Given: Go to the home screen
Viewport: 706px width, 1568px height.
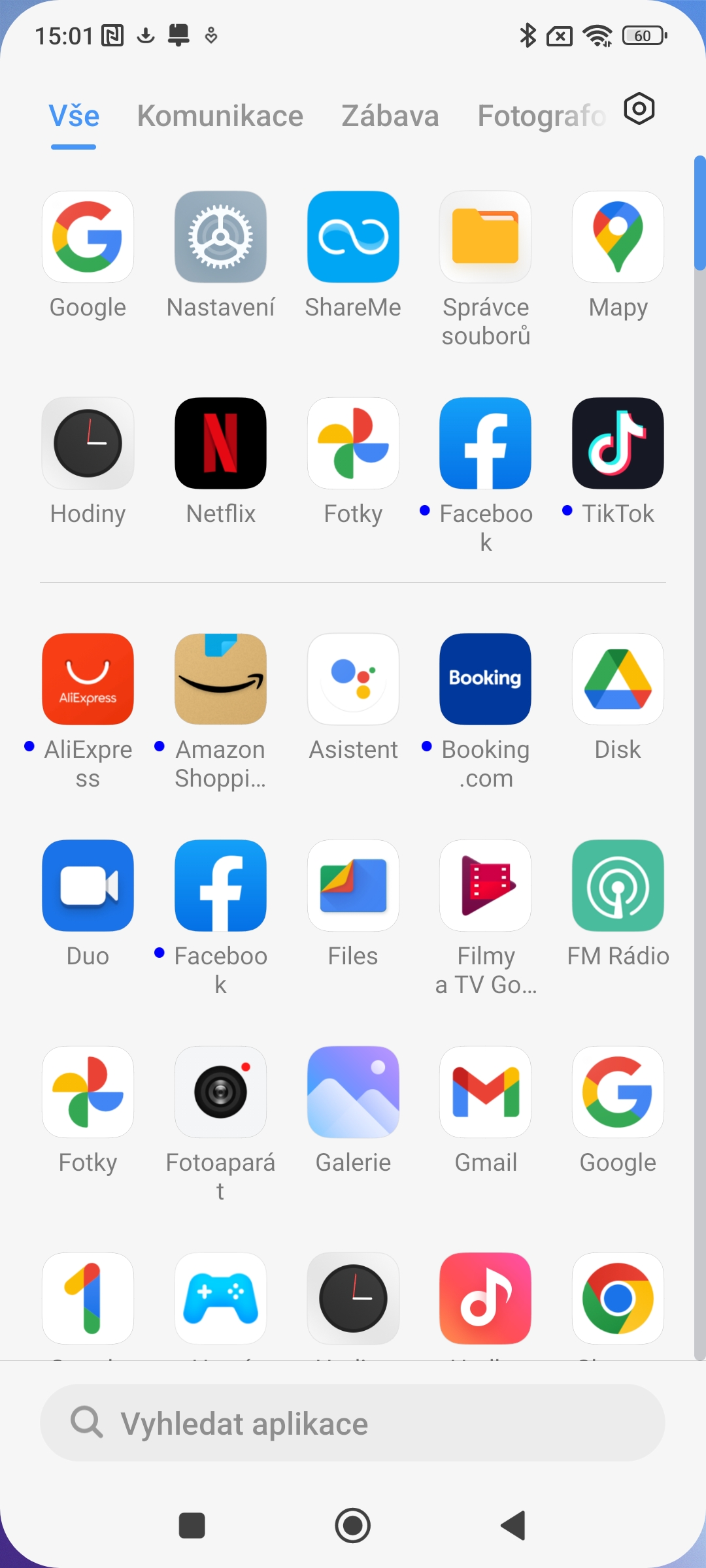Looking at the screenshot, I should click(x=353, y=1526).
